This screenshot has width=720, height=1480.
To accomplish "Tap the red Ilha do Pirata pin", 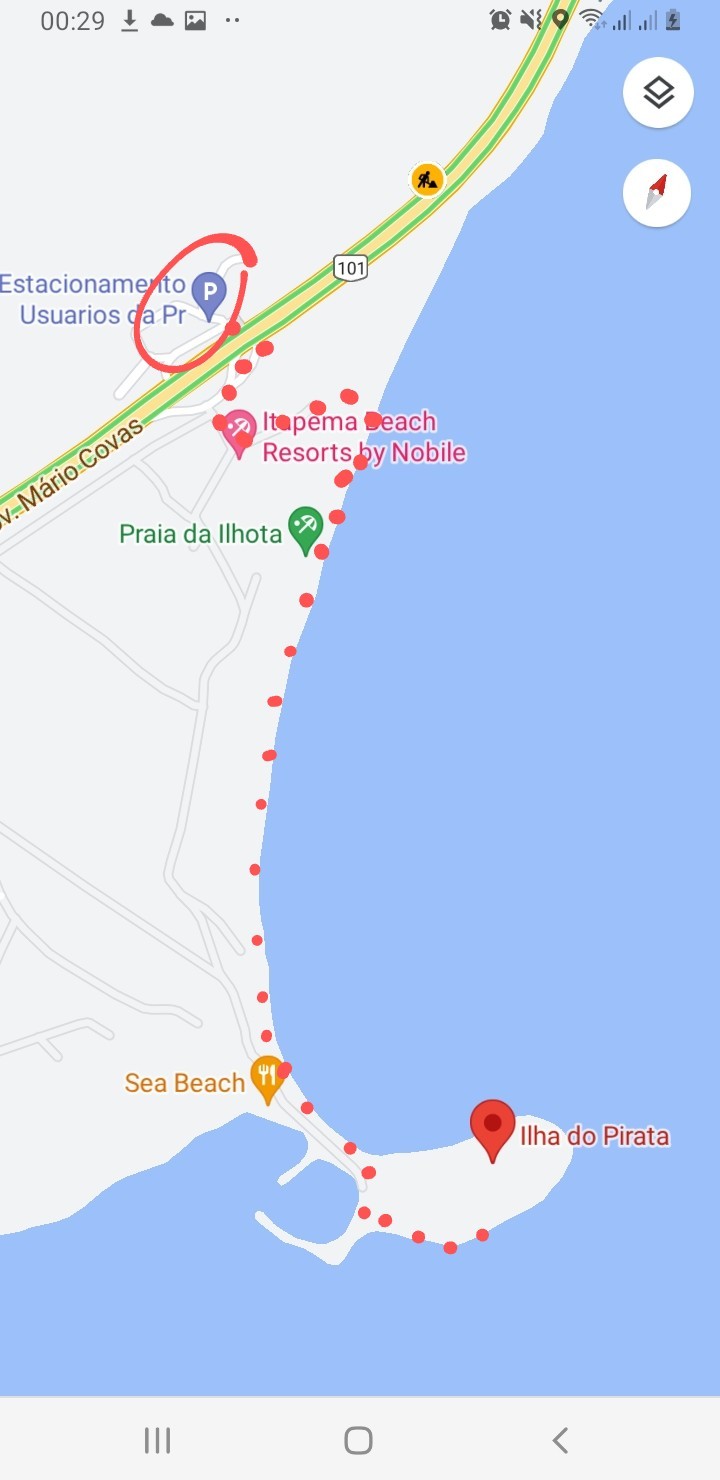I will tap(492, 1127).
